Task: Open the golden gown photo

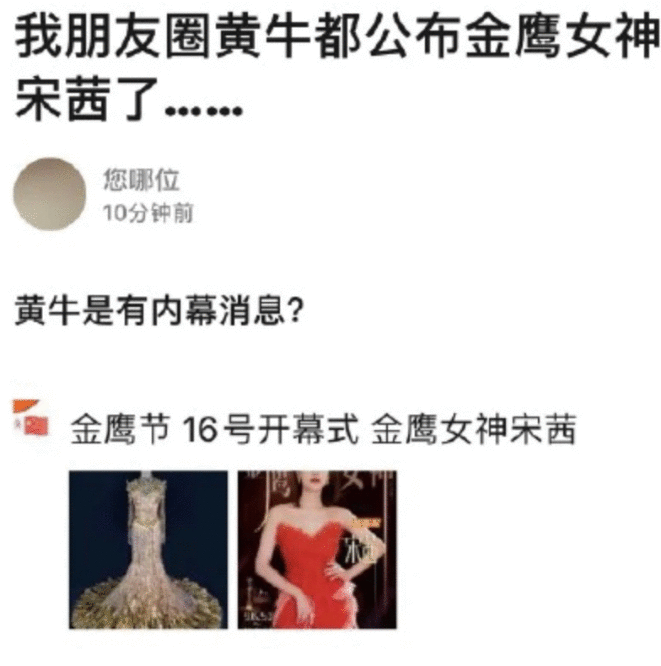Action: (x=147, y=549)
